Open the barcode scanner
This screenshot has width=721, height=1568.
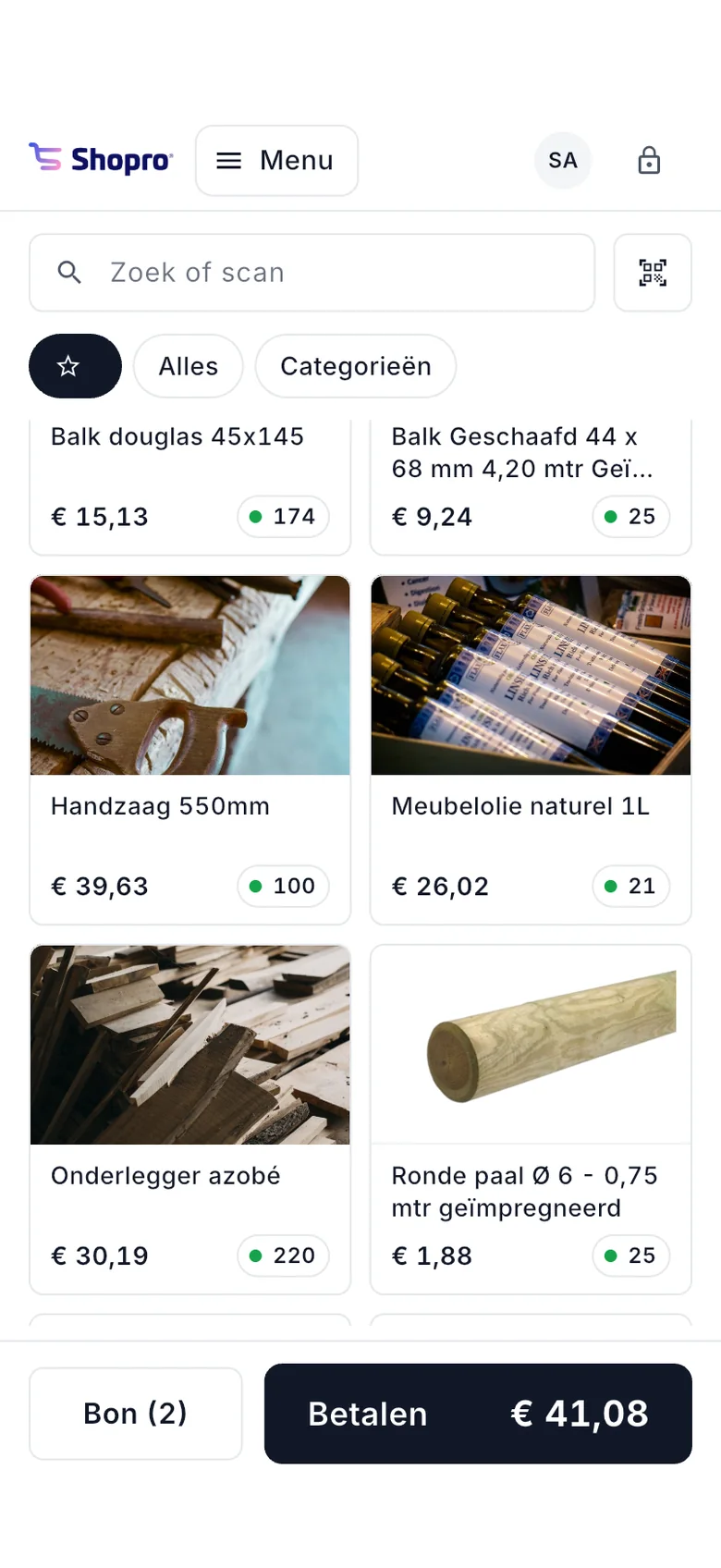[x=653, y=273]
